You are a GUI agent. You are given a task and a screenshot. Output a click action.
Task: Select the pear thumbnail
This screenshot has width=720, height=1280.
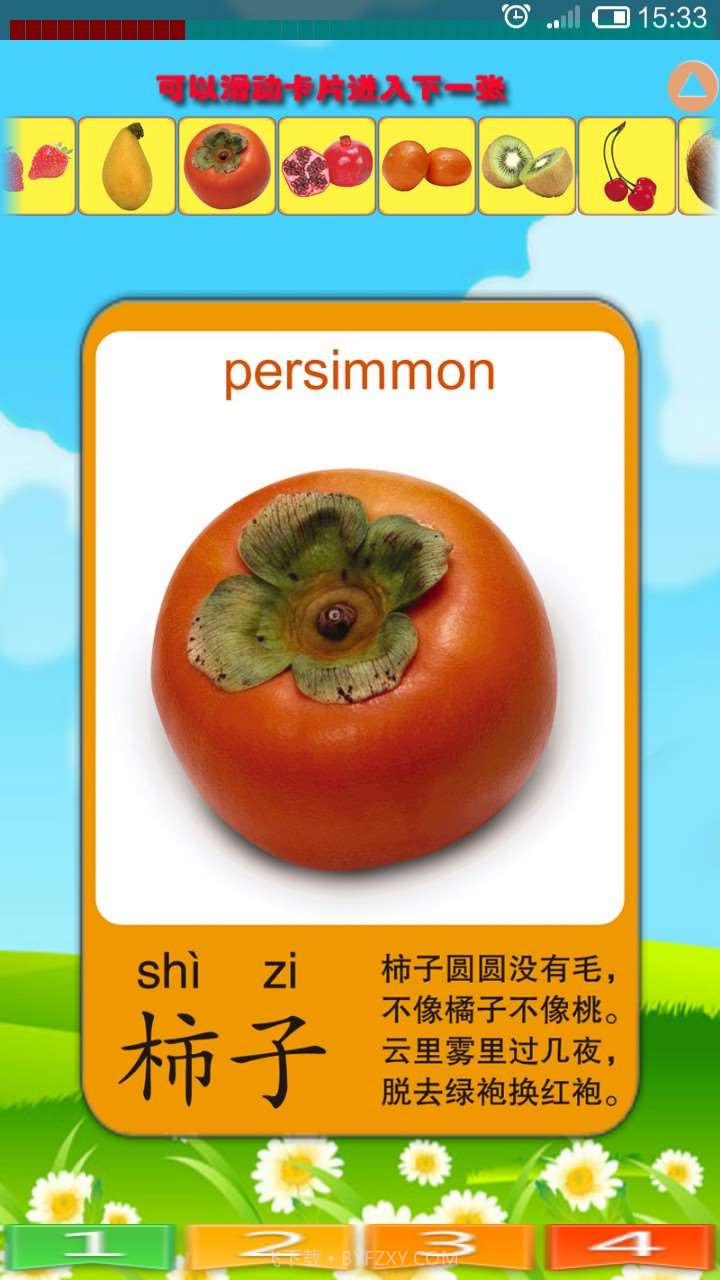coord(127,166)
